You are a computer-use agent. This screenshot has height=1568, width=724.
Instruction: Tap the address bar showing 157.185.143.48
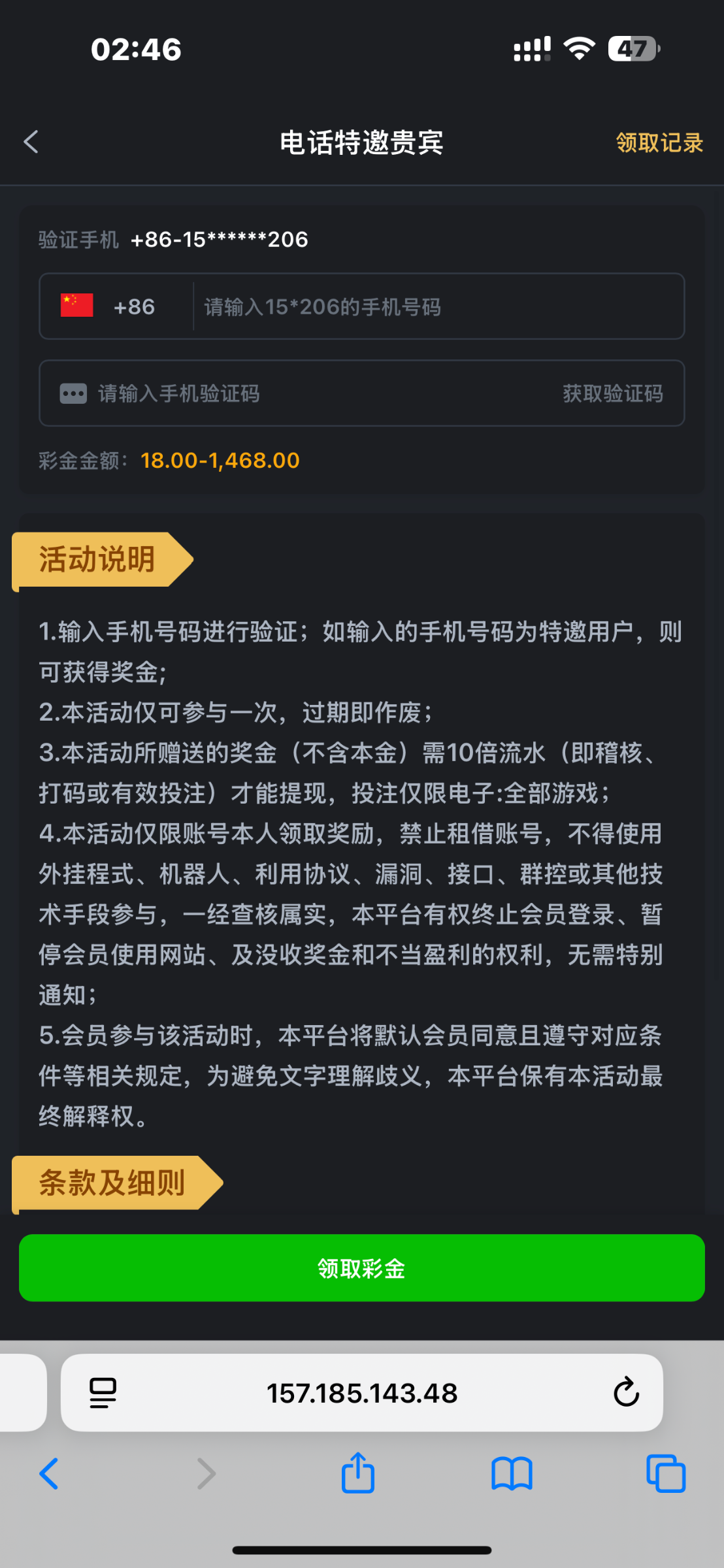(x=361, y=1393)
